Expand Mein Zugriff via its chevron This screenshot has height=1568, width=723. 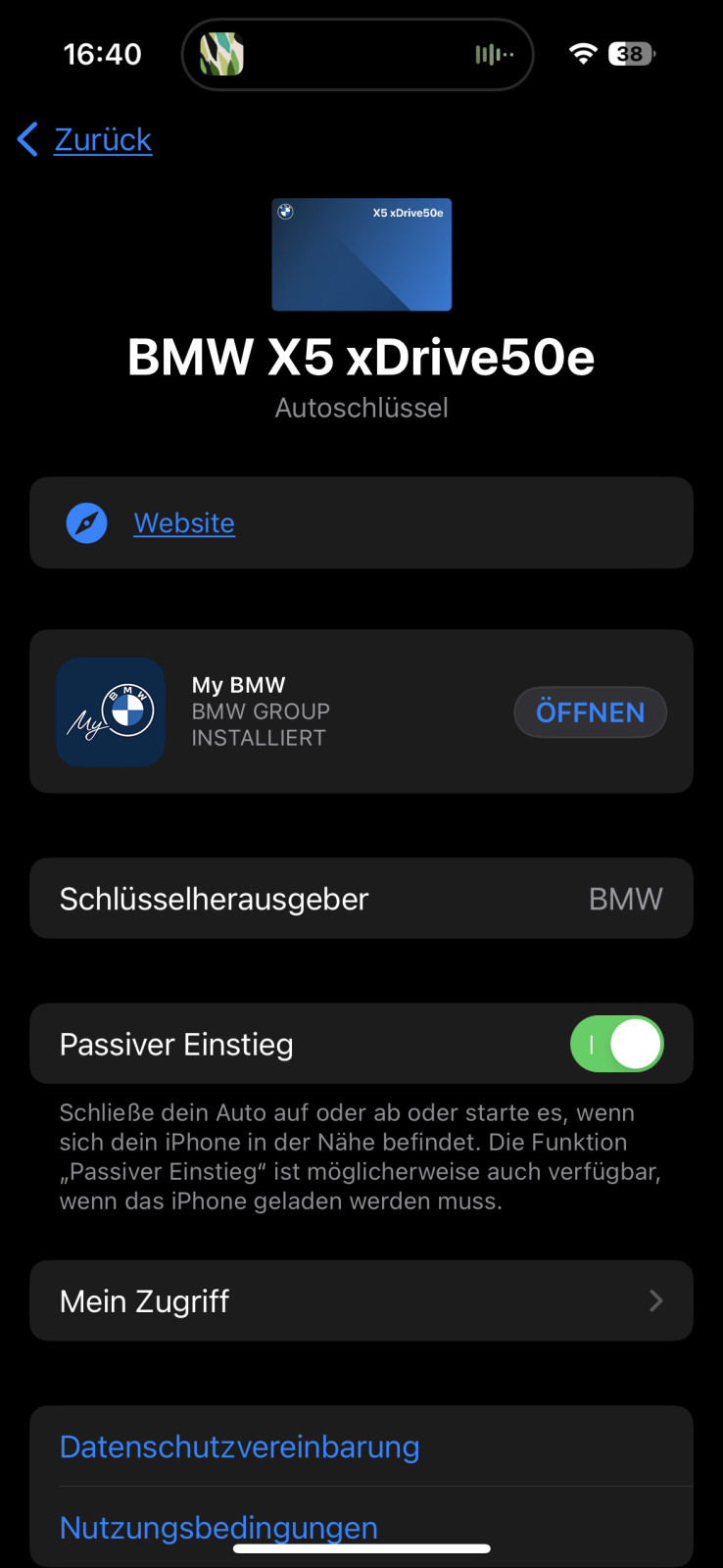pyautogui.click(x=655, y=1300)
